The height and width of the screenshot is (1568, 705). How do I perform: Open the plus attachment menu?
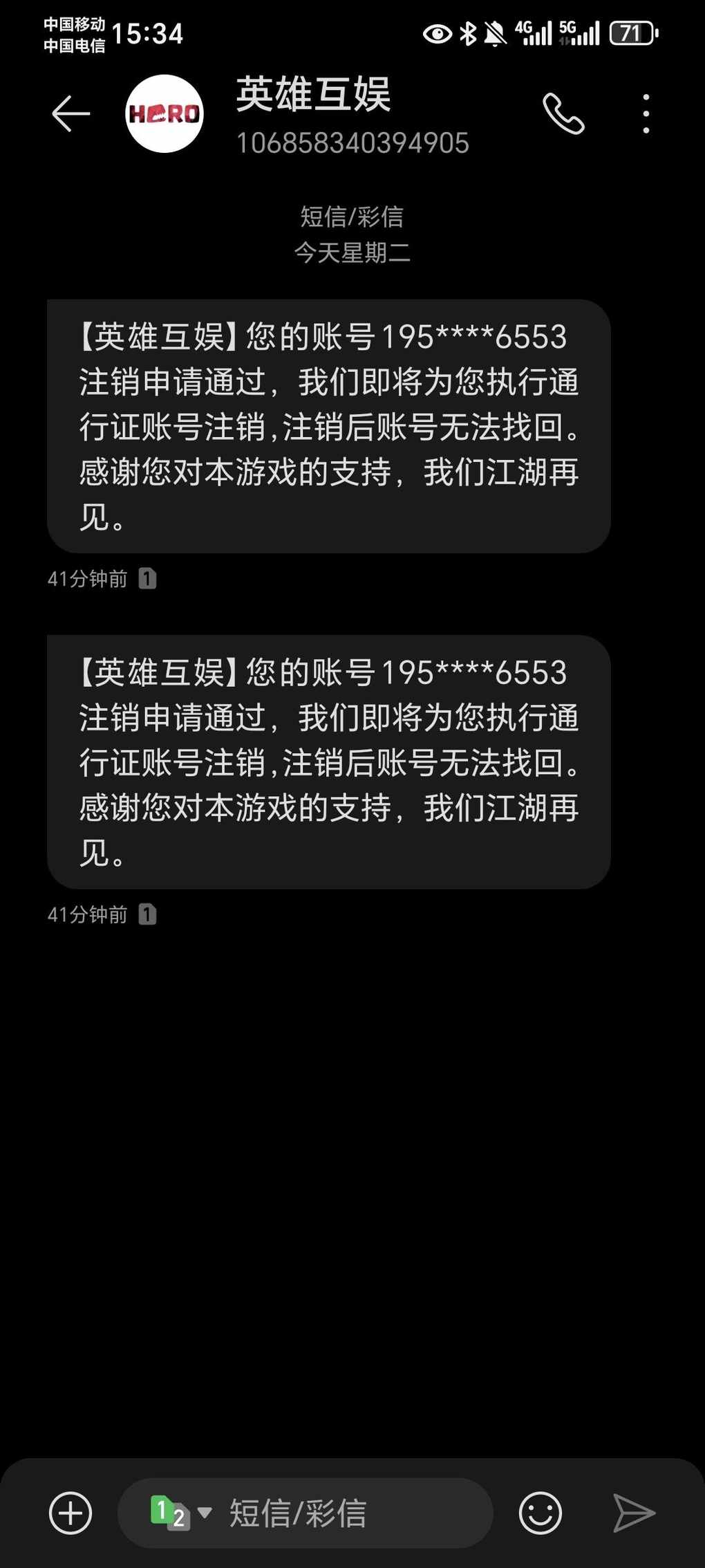70,1513
